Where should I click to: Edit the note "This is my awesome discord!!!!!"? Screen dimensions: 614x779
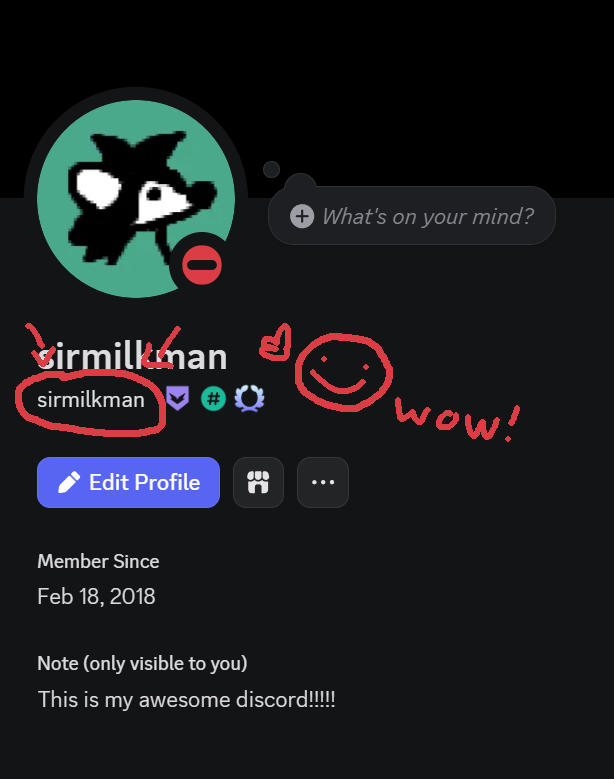[186, 699]
